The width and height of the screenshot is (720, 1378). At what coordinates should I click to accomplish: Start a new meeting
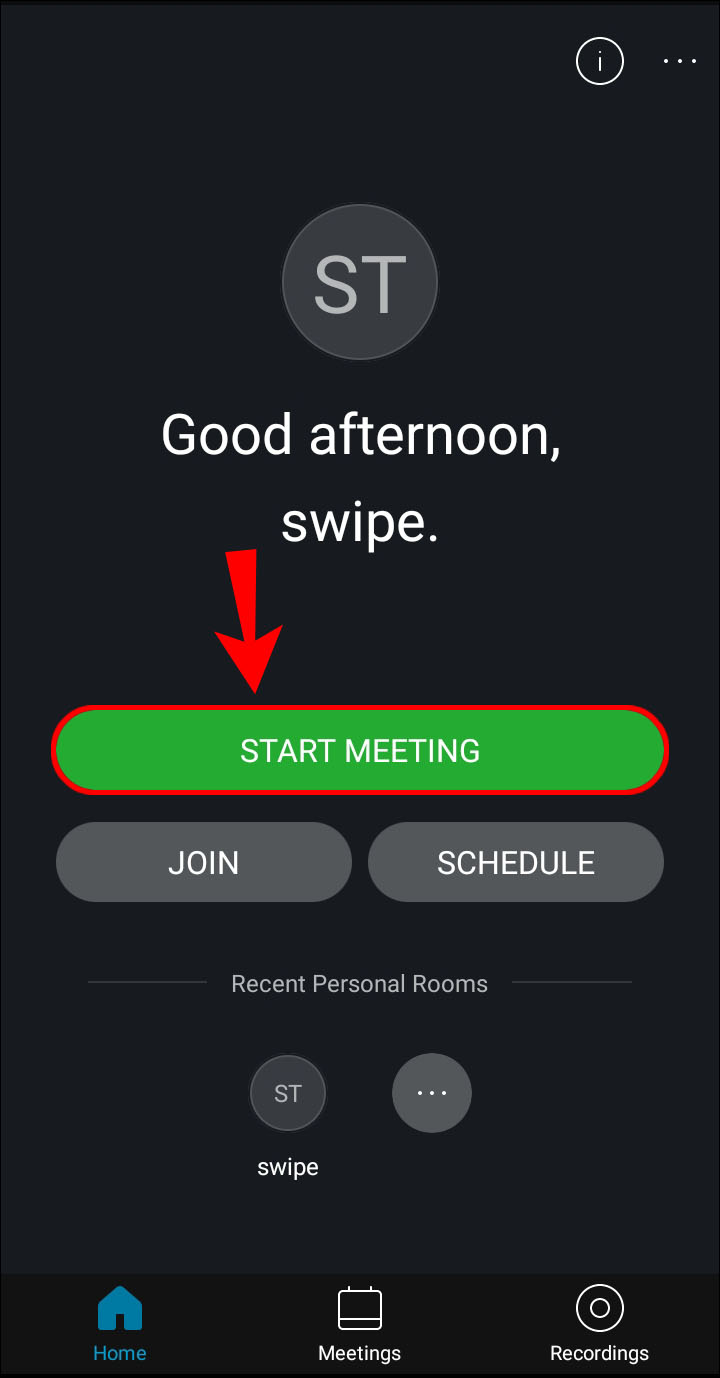(x=360, y=751)
